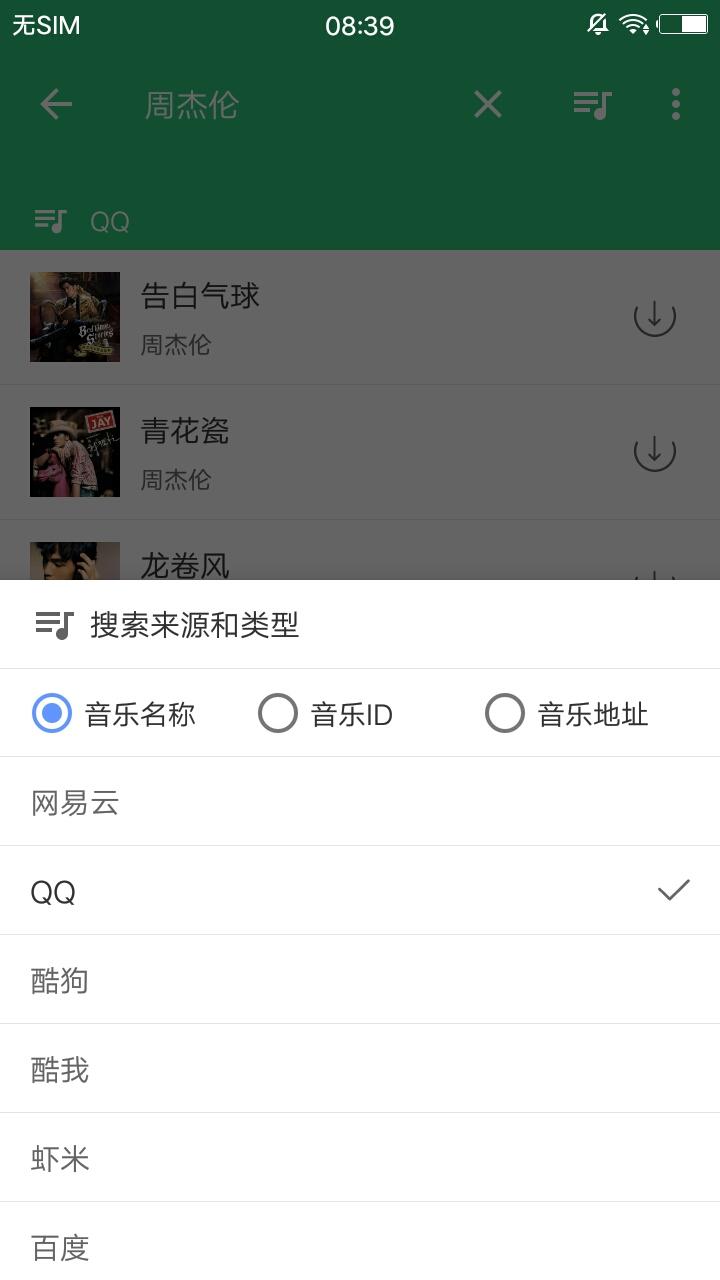Tap the back arrow to exit search
Image resolution: width=720 pixels, height=1280 pixels.
click(x=57, y=104)
